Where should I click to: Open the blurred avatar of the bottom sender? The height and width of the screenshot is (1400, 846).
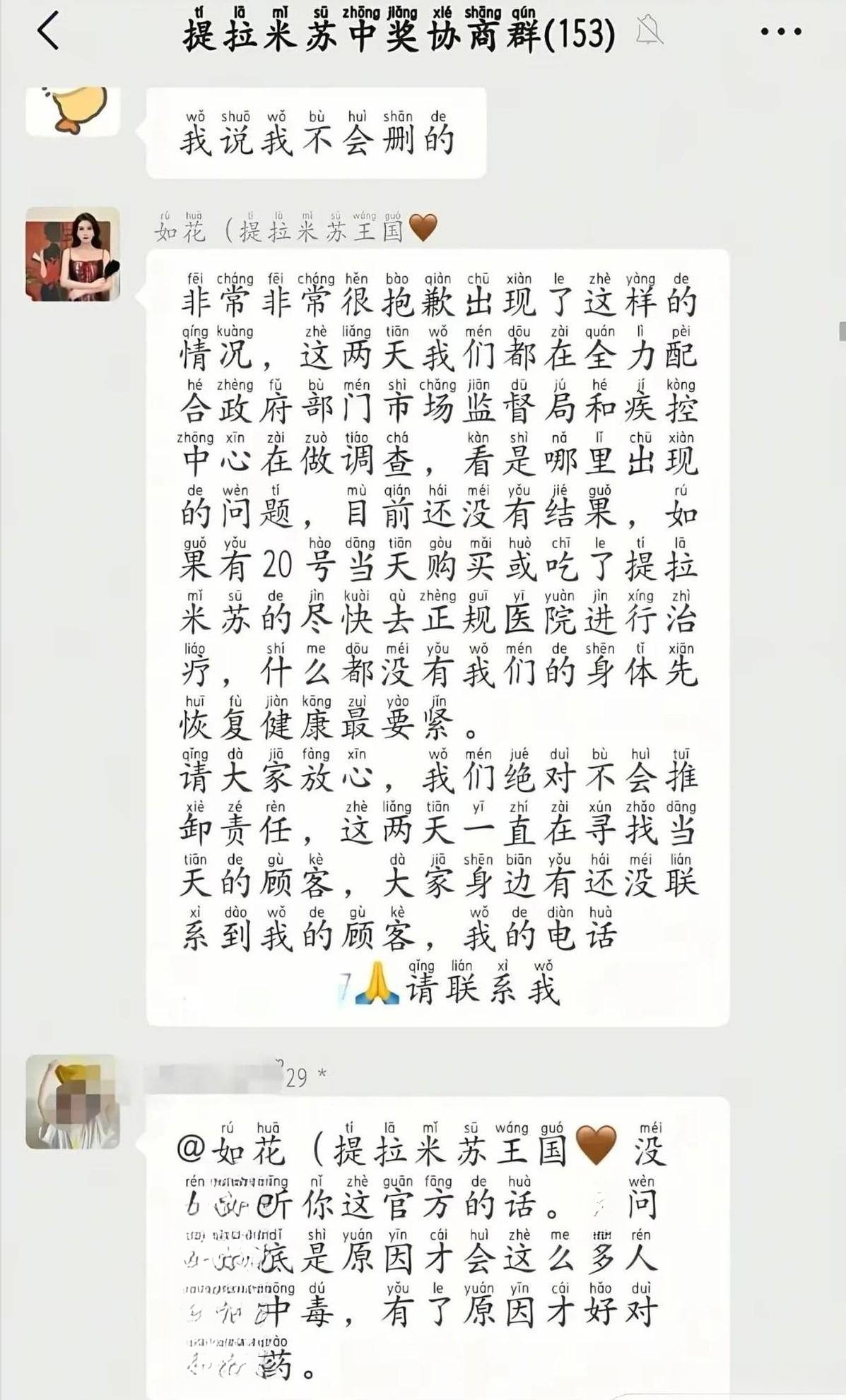73,1102
